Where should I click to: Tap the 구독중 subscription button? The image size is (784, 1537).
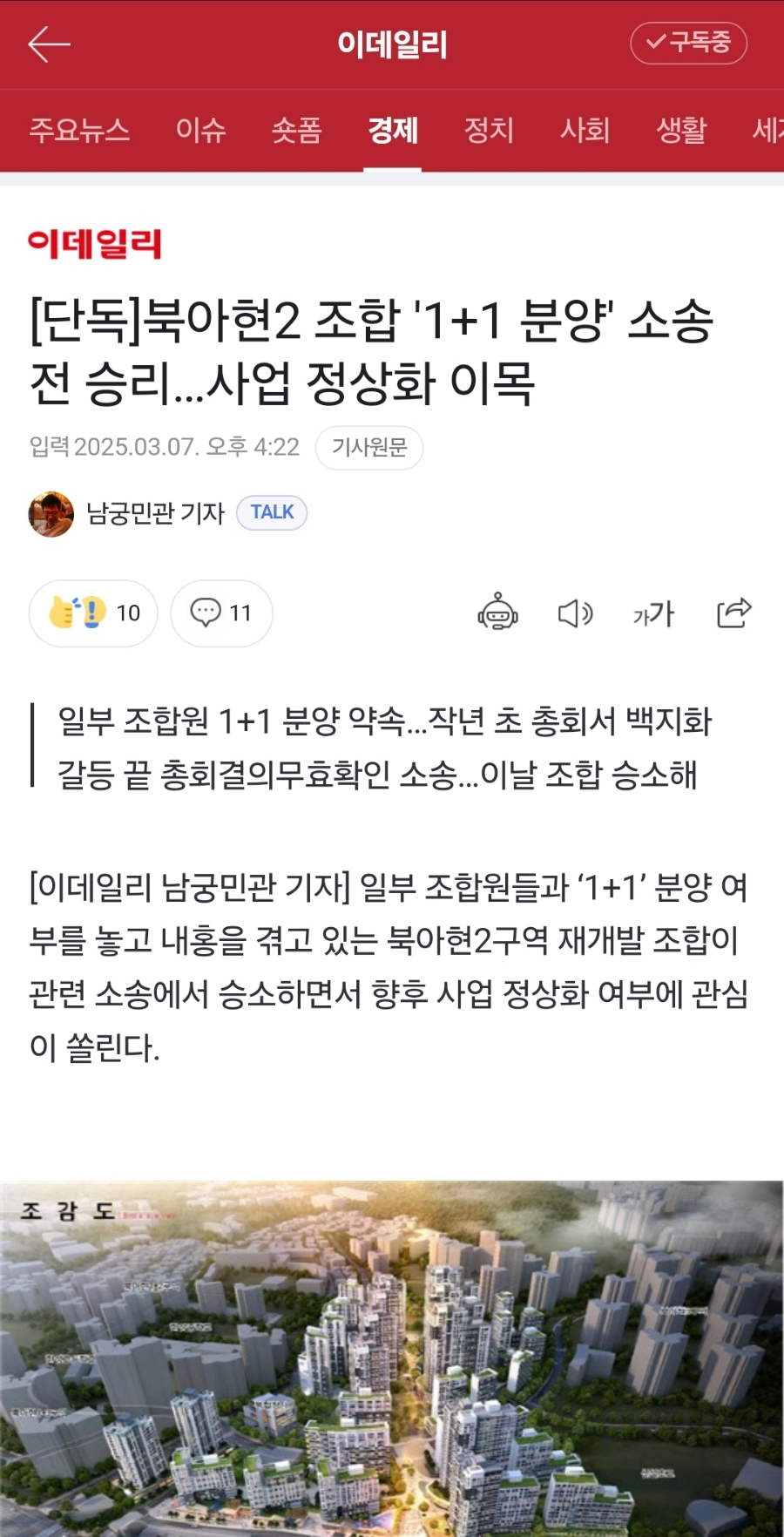point(688,44)
